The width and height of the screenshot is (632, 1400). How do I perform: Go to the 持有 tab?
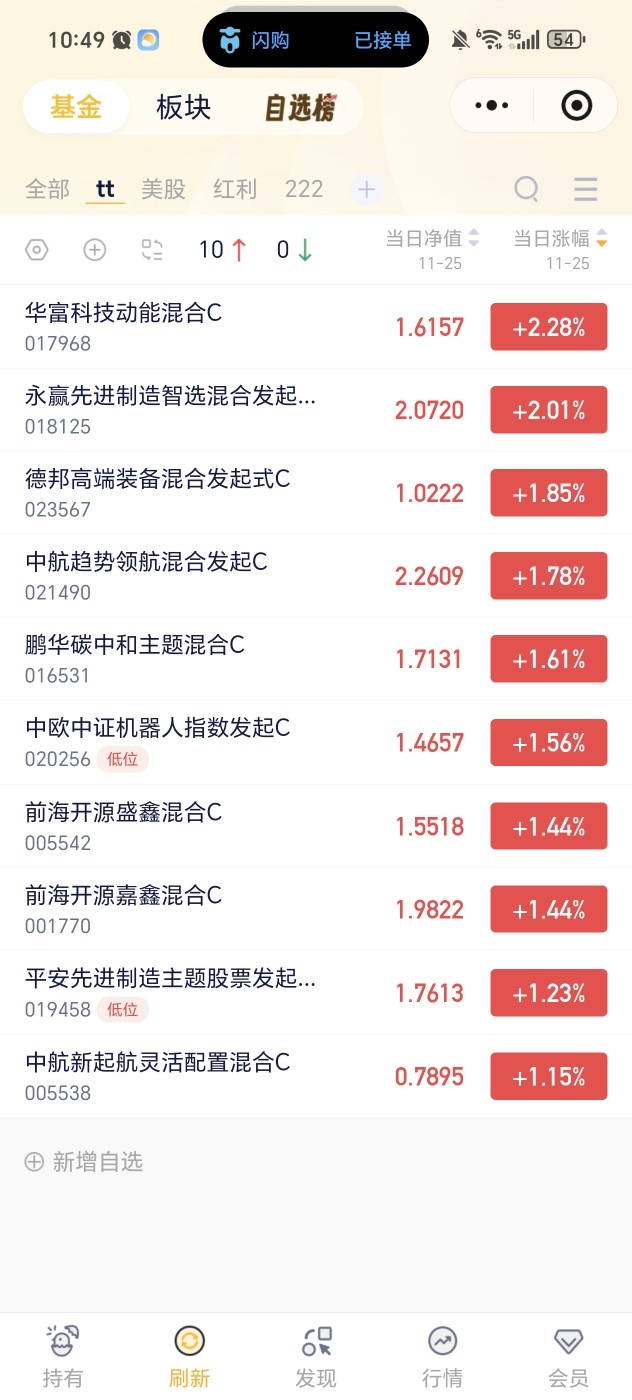point(63,1357)
